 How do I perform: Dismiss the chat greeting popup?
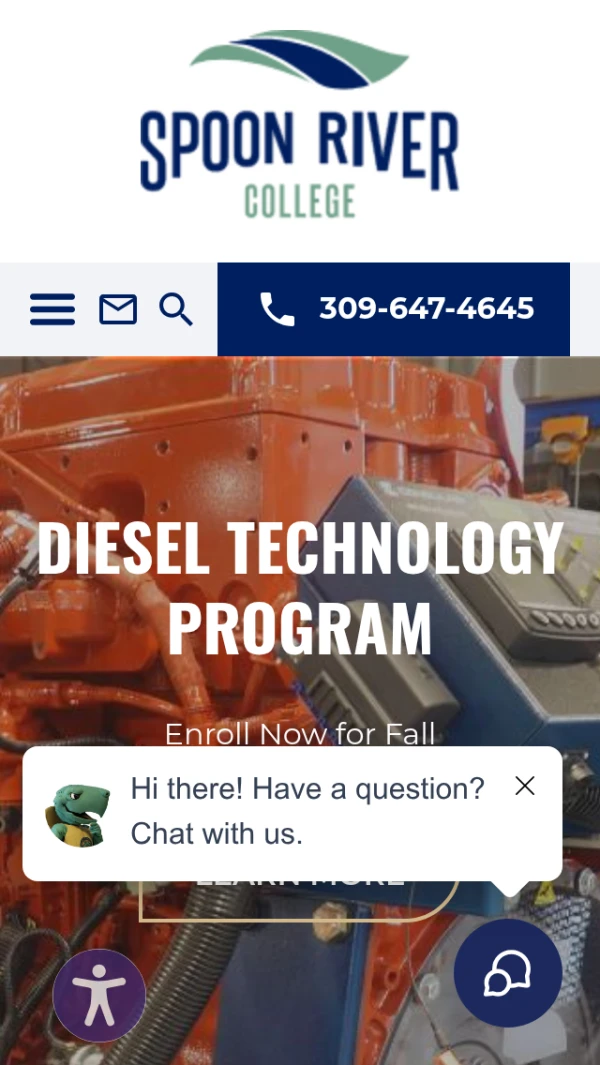point(525,786)
